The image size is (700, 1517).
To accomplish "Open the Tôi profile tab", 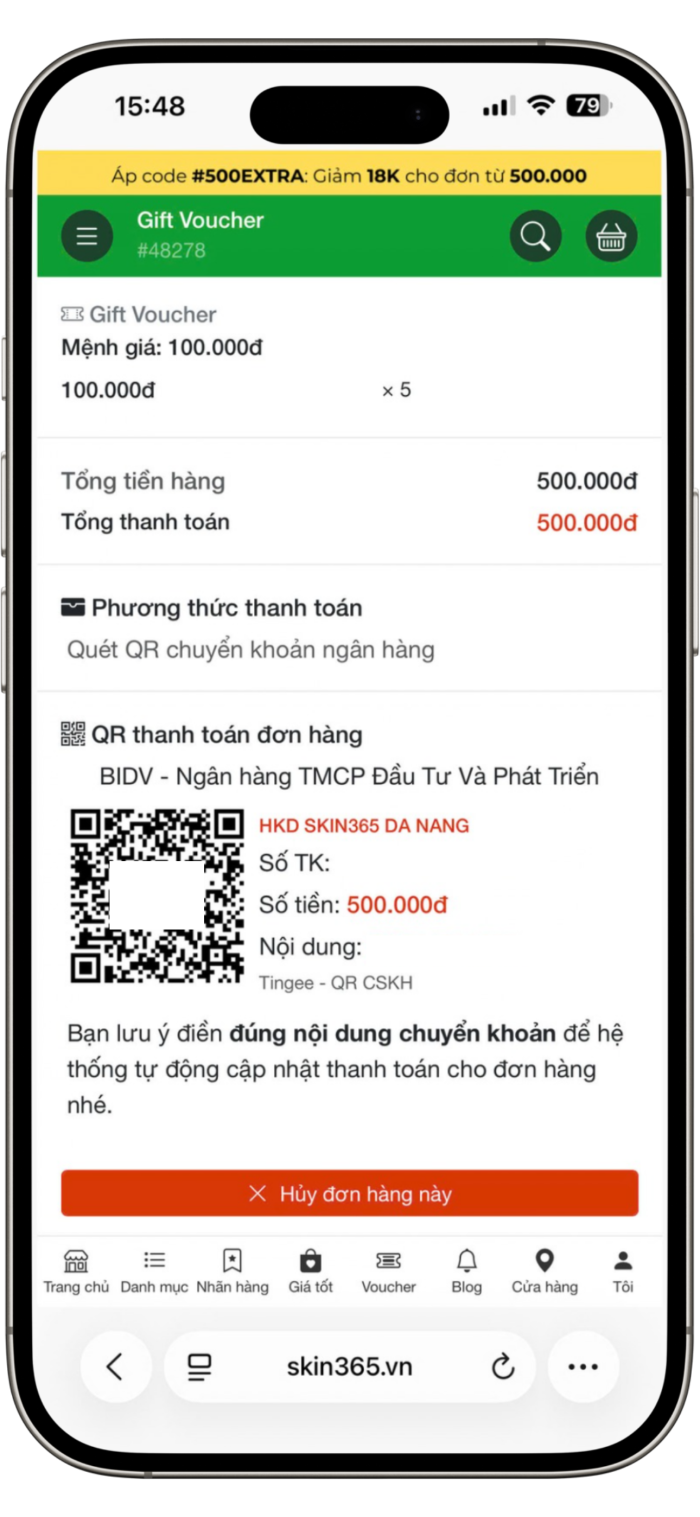I will [x=623, y=1272].
